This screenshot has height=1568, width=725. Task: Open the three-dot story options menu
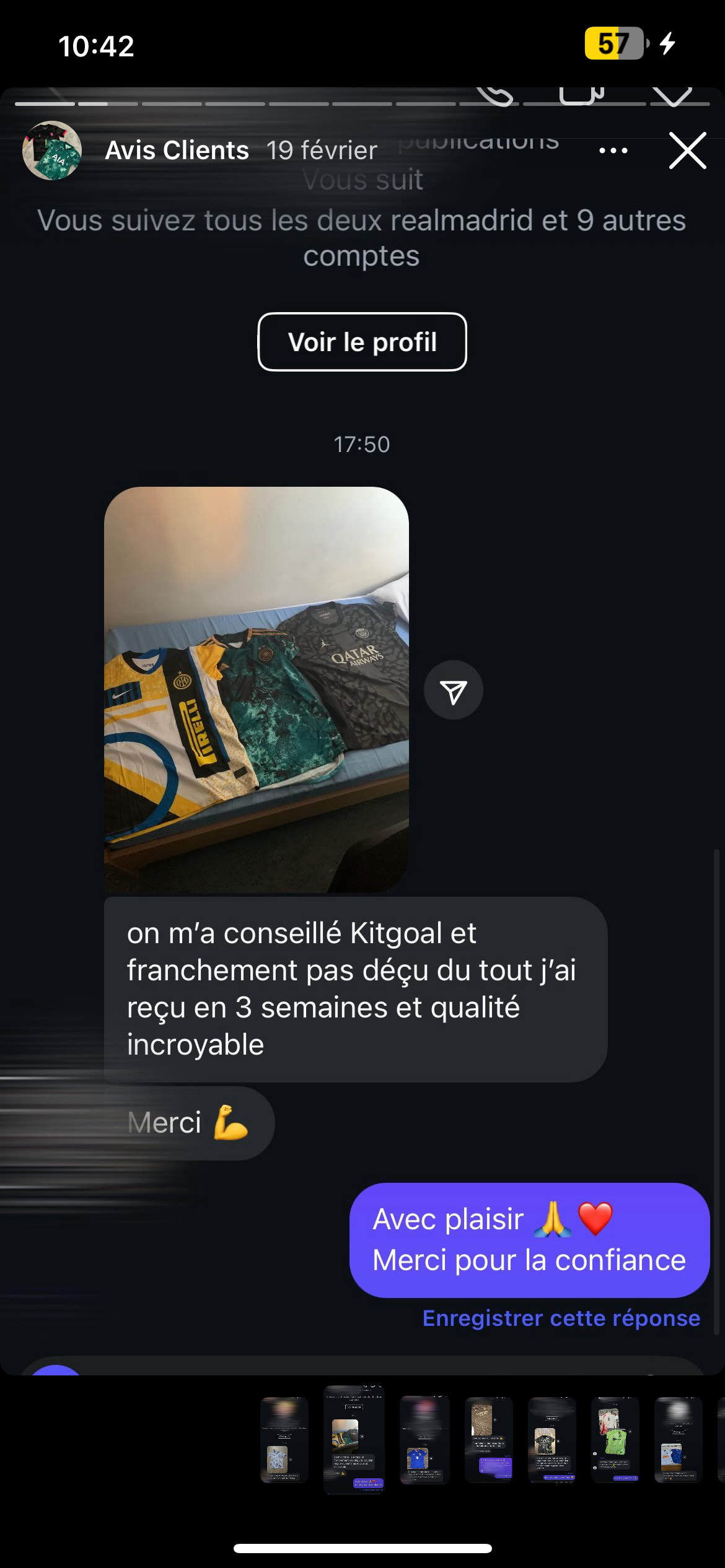[x=613, y=150]
